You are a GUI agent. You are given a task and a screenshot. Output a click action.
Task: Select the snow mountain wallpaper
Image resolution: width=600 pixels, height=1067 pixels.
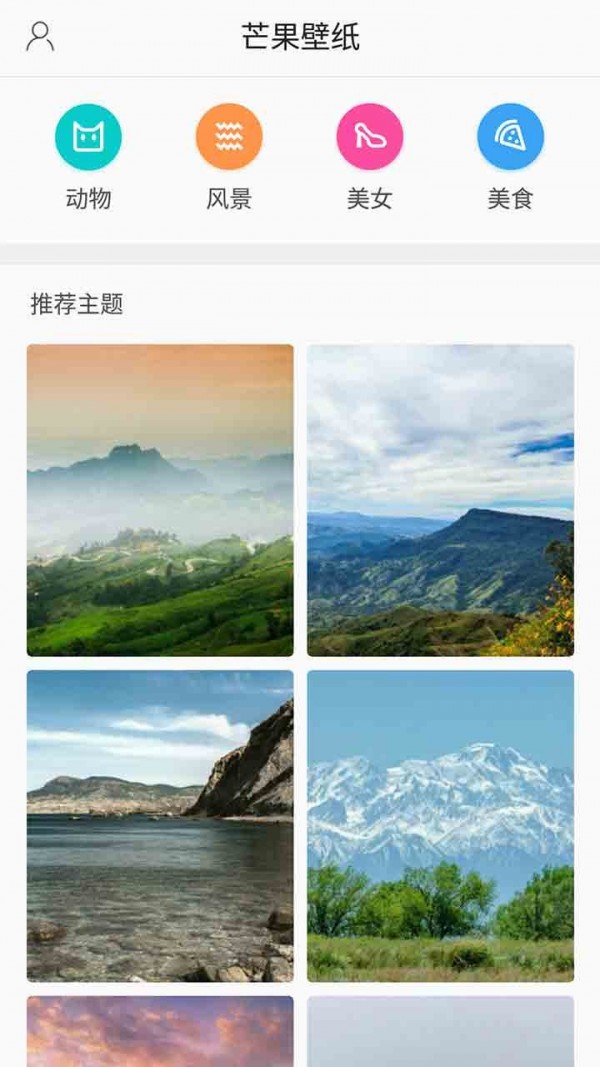pos(440,826)
